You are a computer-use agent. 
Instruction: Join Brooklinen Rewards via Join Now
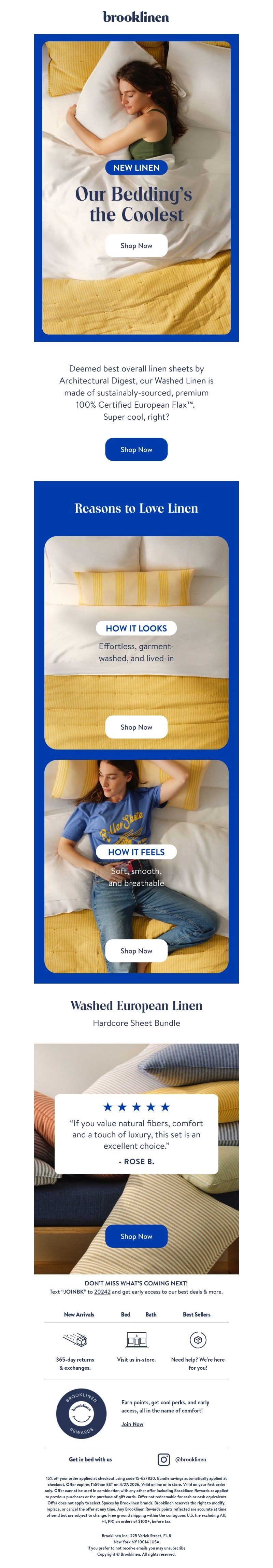coord(132,1424)
